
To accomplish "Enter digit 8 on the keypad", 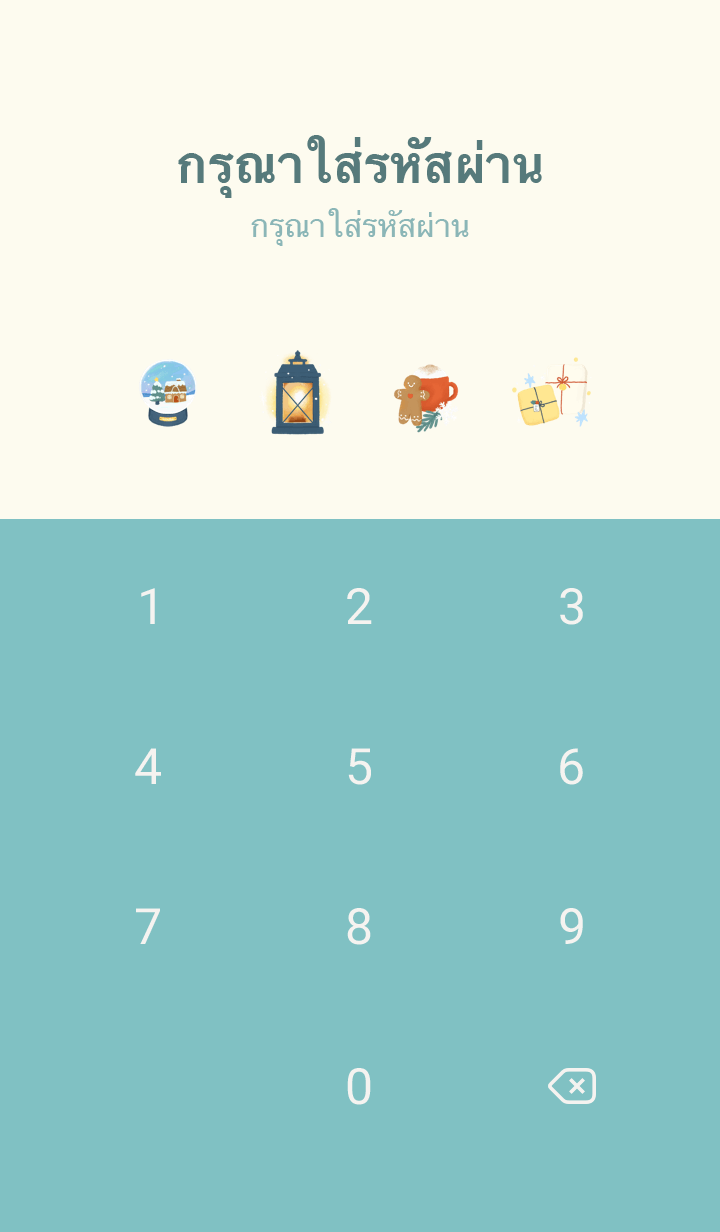I will 359,927.
